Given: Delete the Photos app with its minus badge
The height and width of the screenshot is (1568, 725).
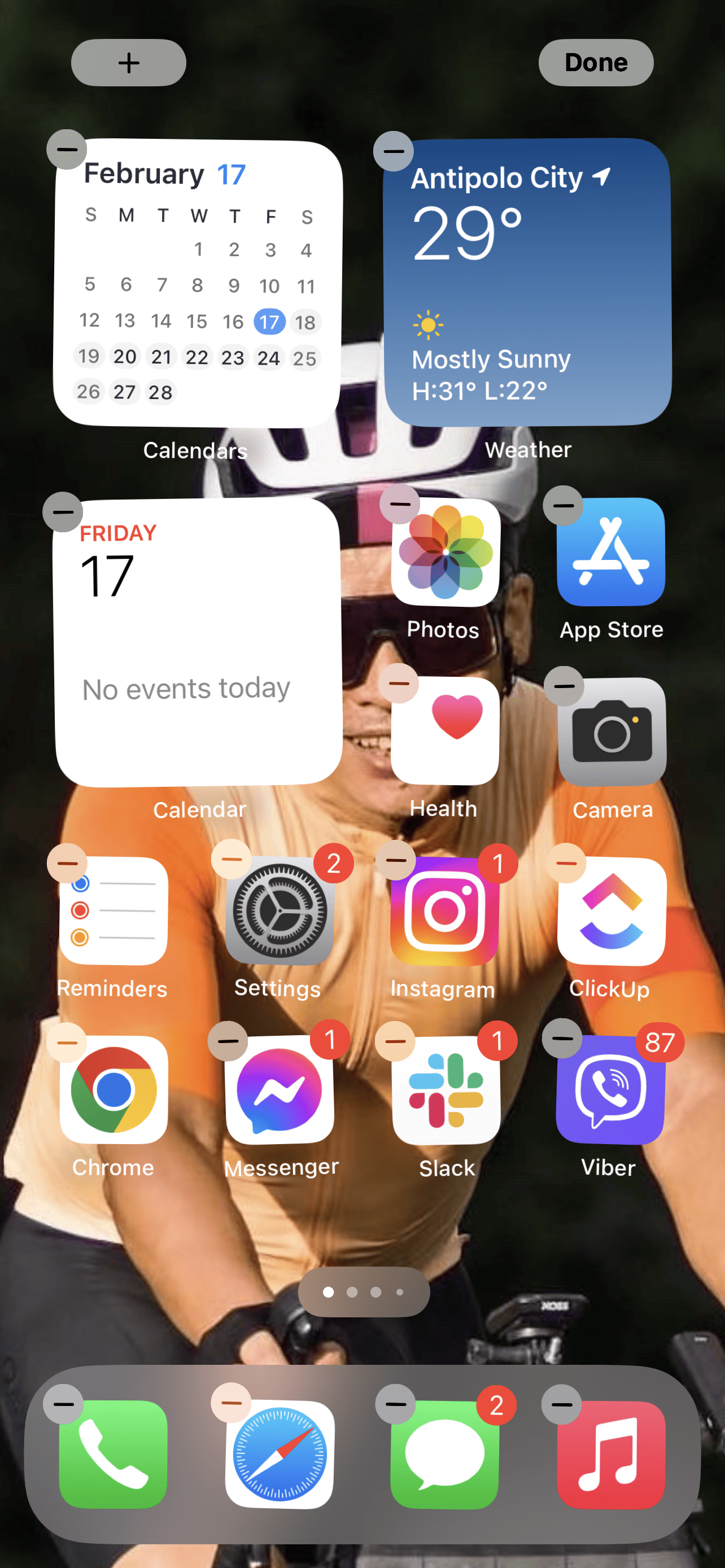Looking at the screenshot, I should [400, 504].
